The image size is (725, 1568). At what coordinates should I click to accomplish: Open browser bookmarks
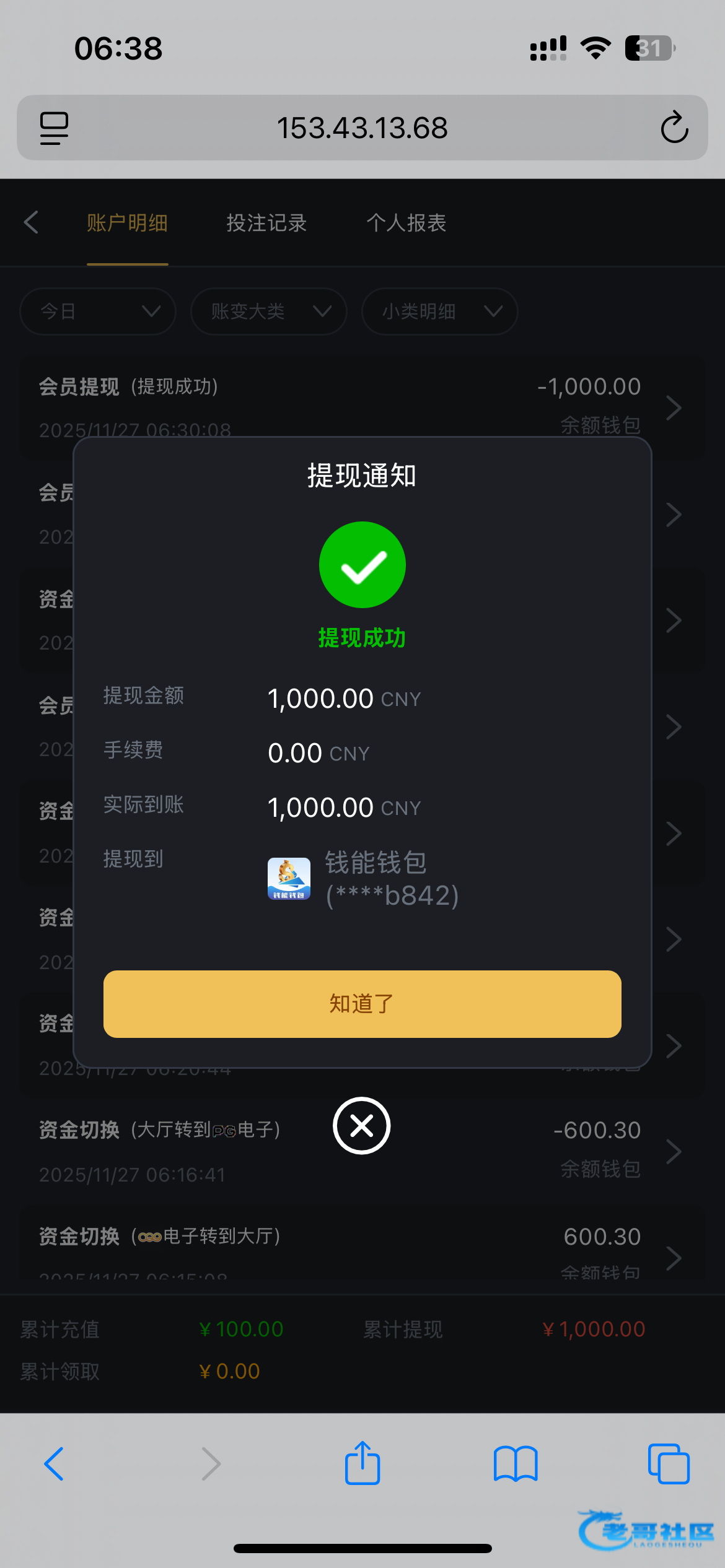point(516,1464)
